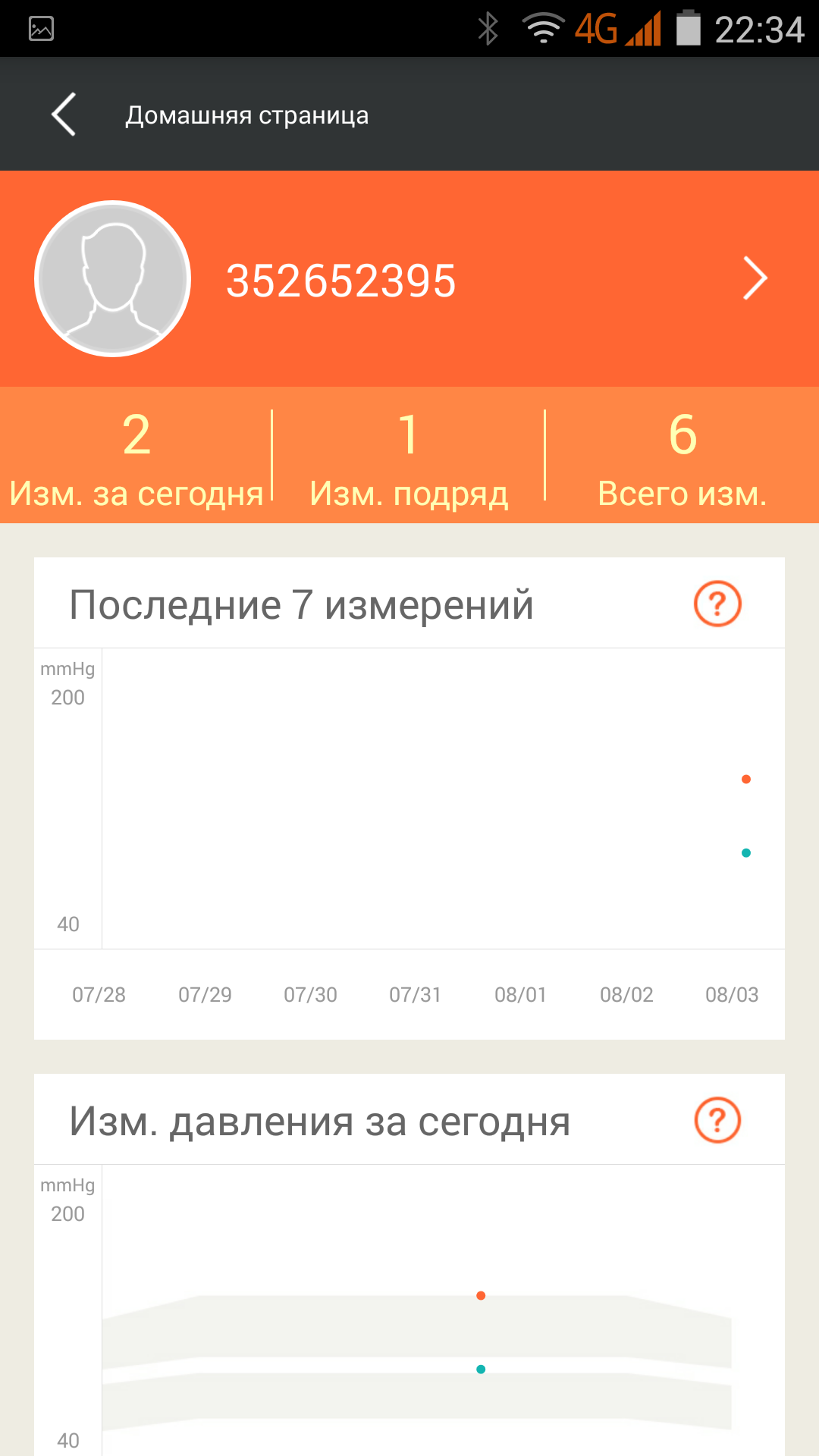Tap the profile avatar picture

click(113, 278)
